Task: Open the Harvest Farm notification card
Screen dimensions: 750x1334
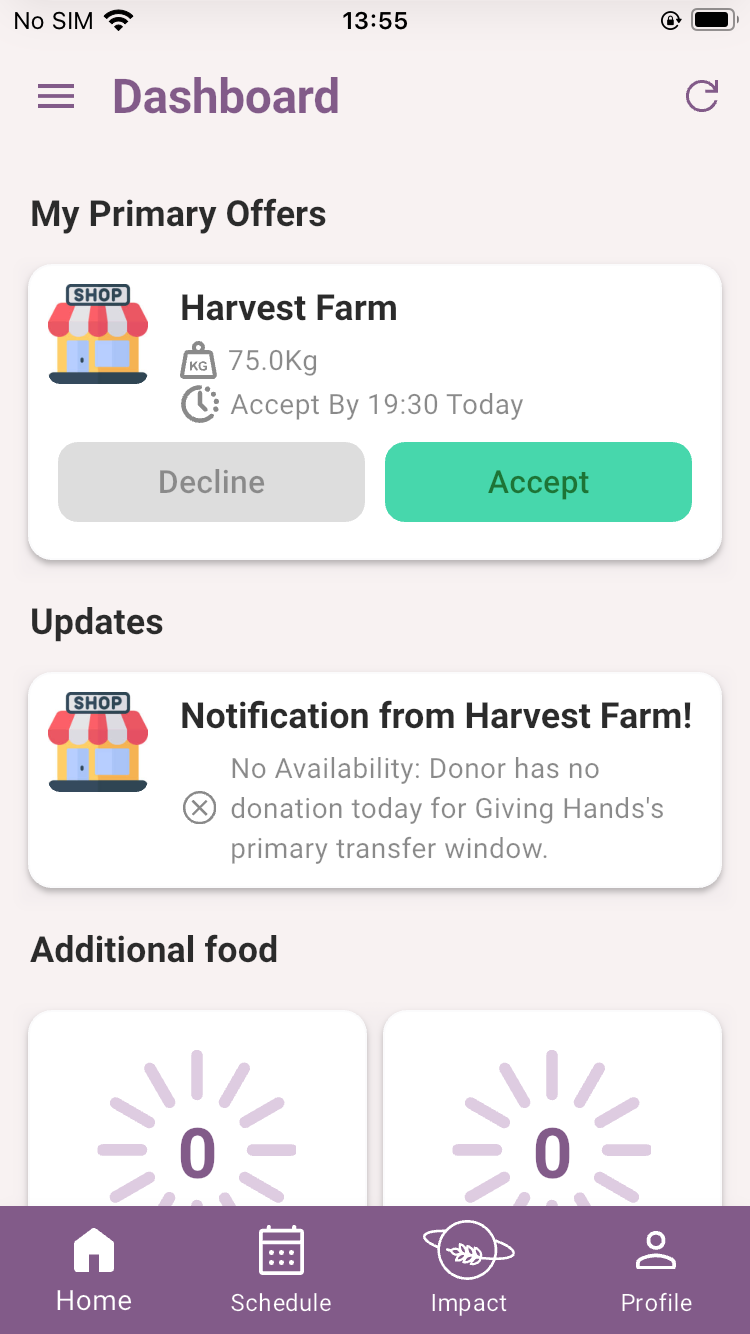Action: pyautogui.click(x=375, y=780)
